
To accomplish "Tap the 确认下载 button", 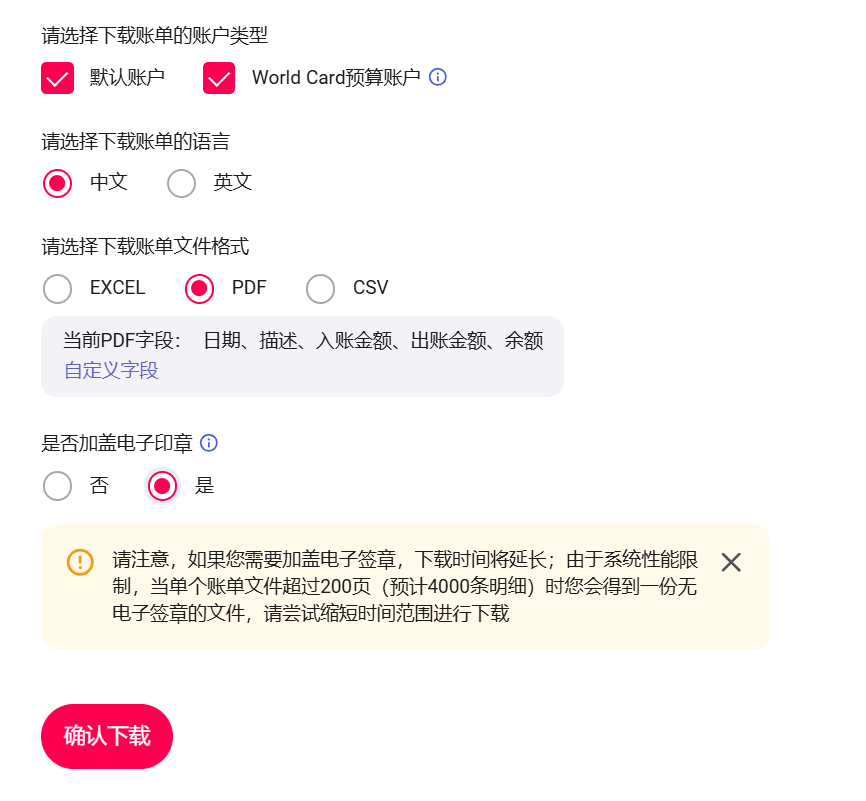I will pyautogui.click(x=107, y=737).
